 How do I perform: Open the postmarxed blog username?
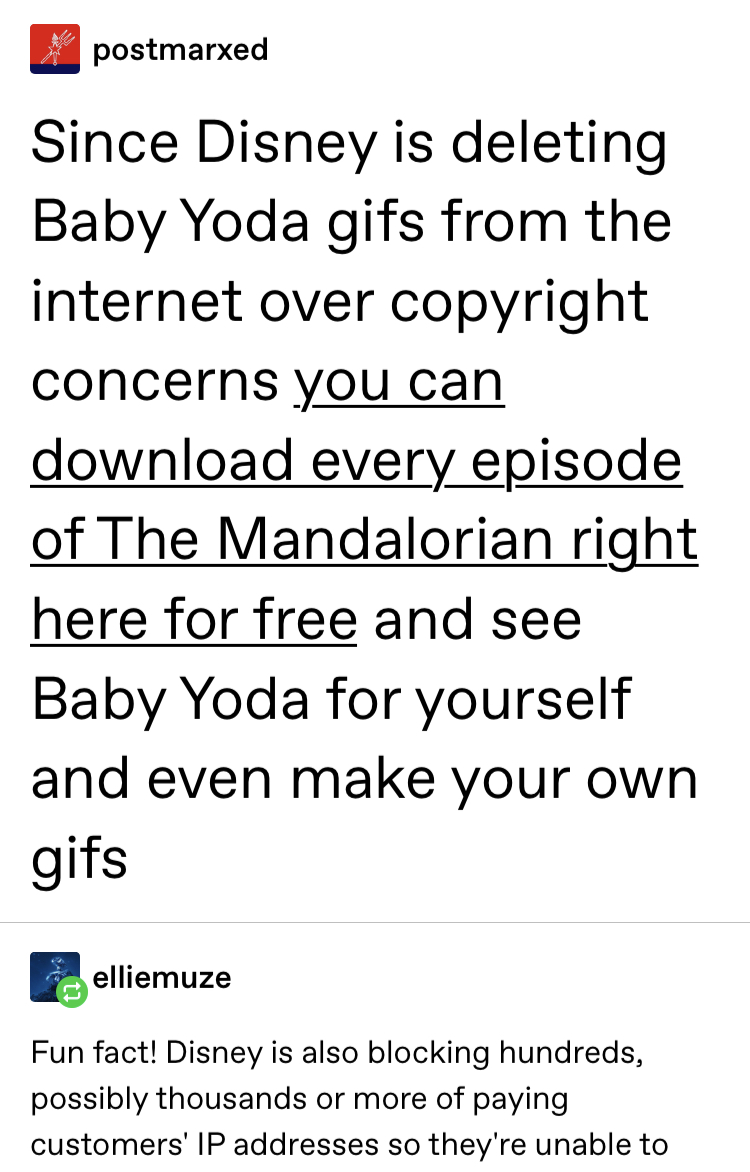(x=180, y=49)
